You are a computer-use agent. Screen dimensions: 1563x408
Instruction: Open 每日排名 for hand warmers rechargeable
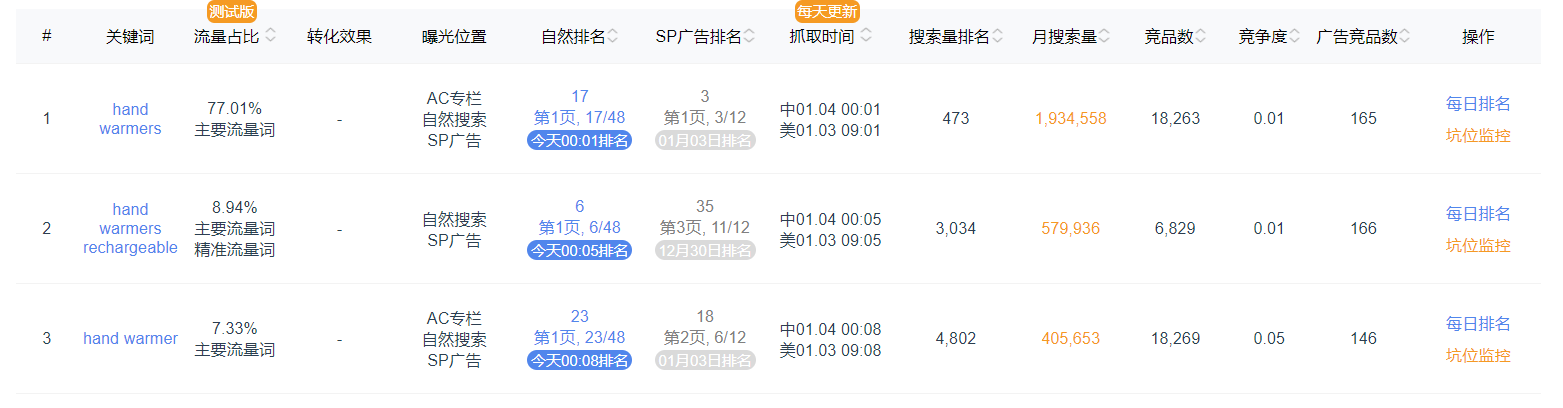pyautogui.click(x=1478, y=214)
